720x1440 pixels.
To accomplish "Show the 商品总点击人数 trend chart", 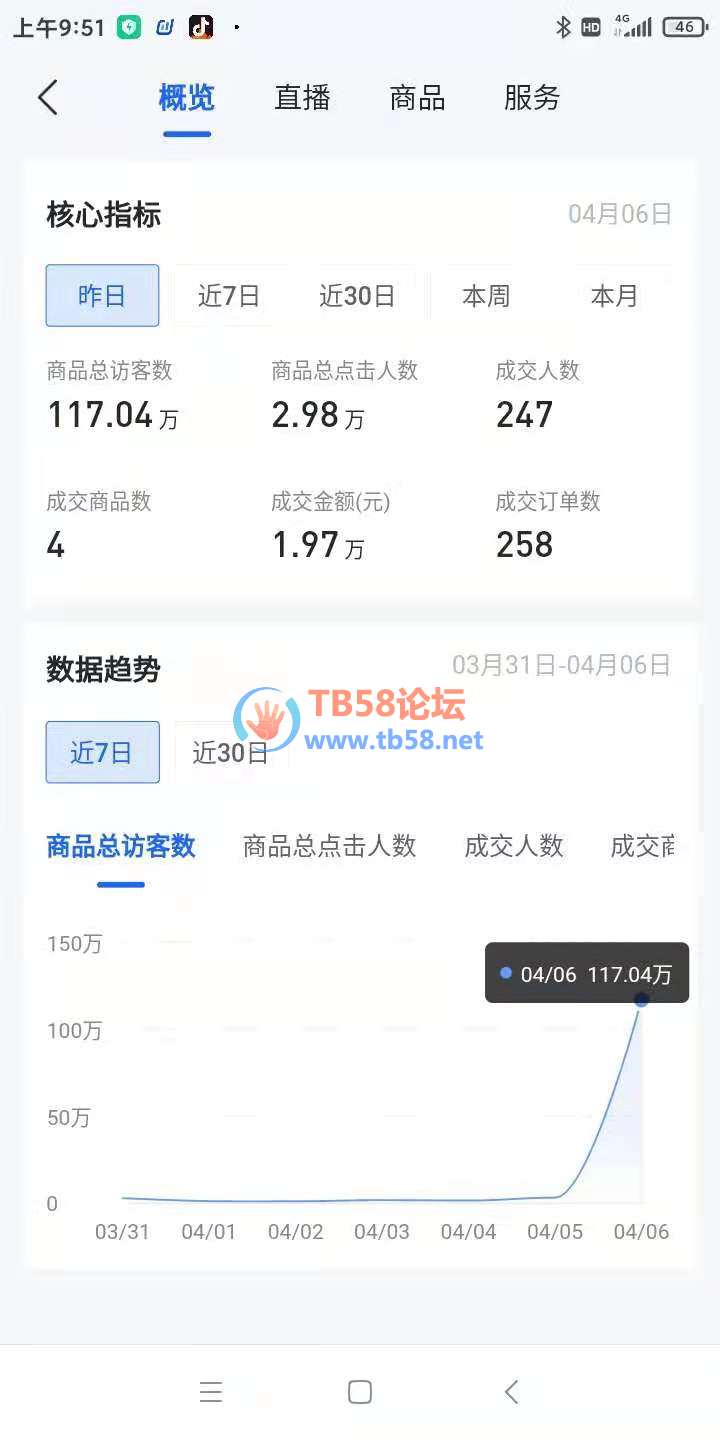I will (329, 846).
